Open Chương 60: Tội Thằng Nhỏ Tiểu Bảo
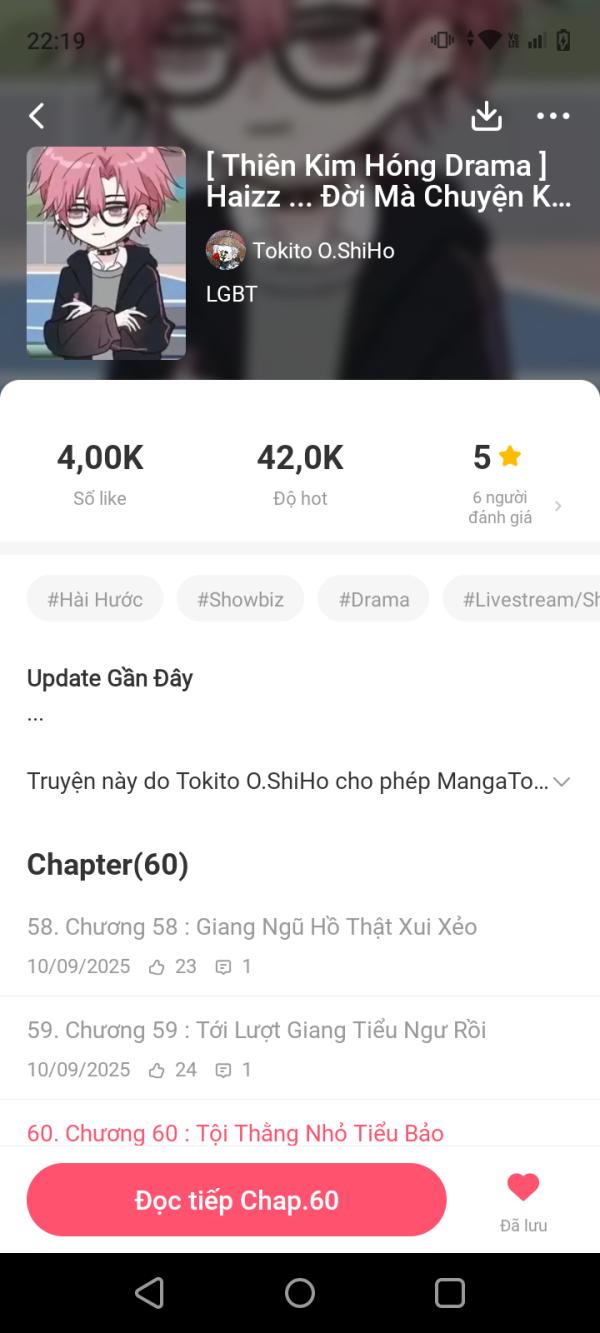This screenshot has height=1333, width=600. point(235,1132)
